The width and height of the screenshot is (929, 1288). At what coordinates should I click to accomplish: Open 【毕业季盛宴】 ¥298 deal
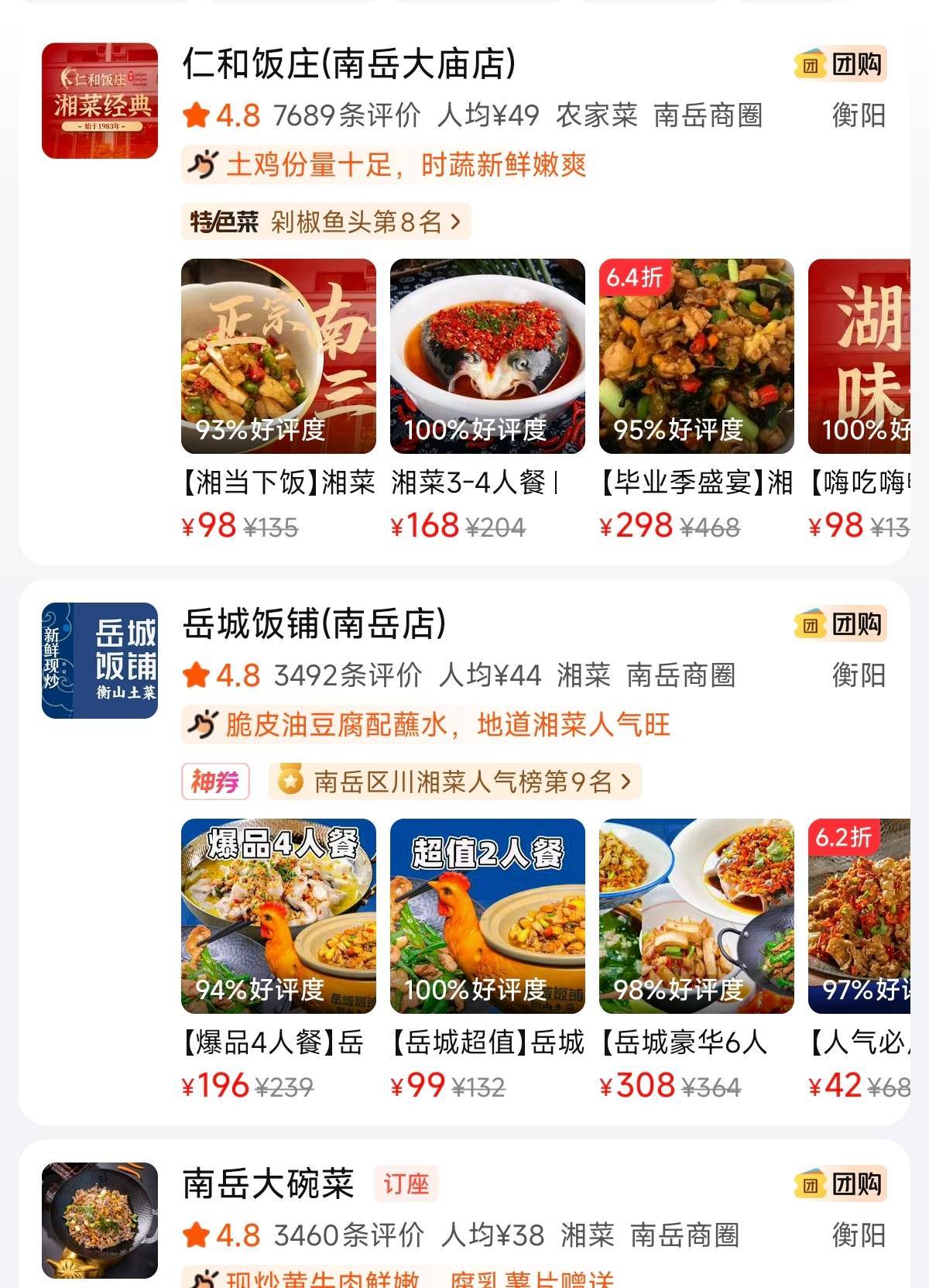point(697,356)
